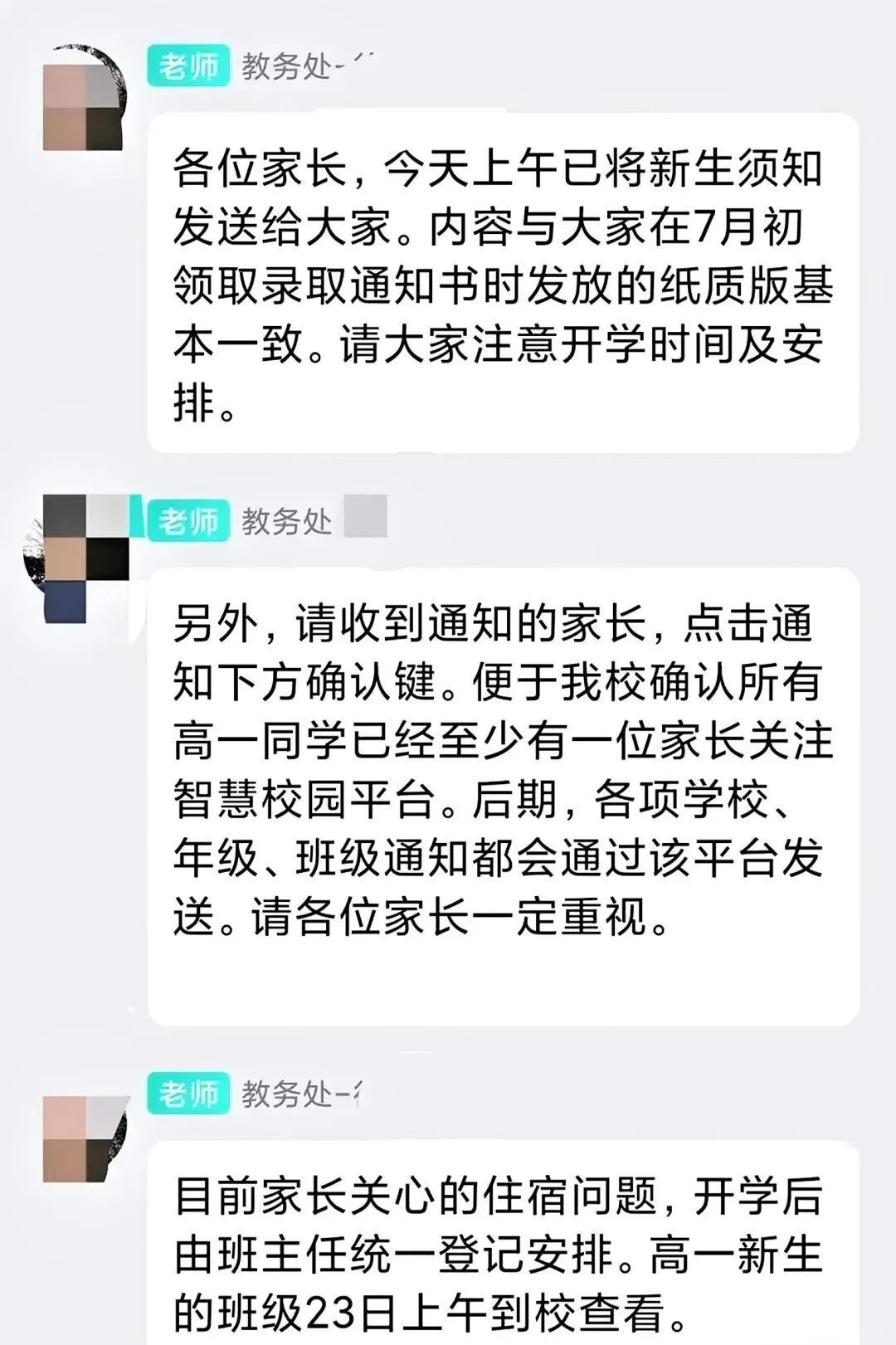
Task: Open avatar beside the 住宿问题 message
Action: (x=84, y=1138)
